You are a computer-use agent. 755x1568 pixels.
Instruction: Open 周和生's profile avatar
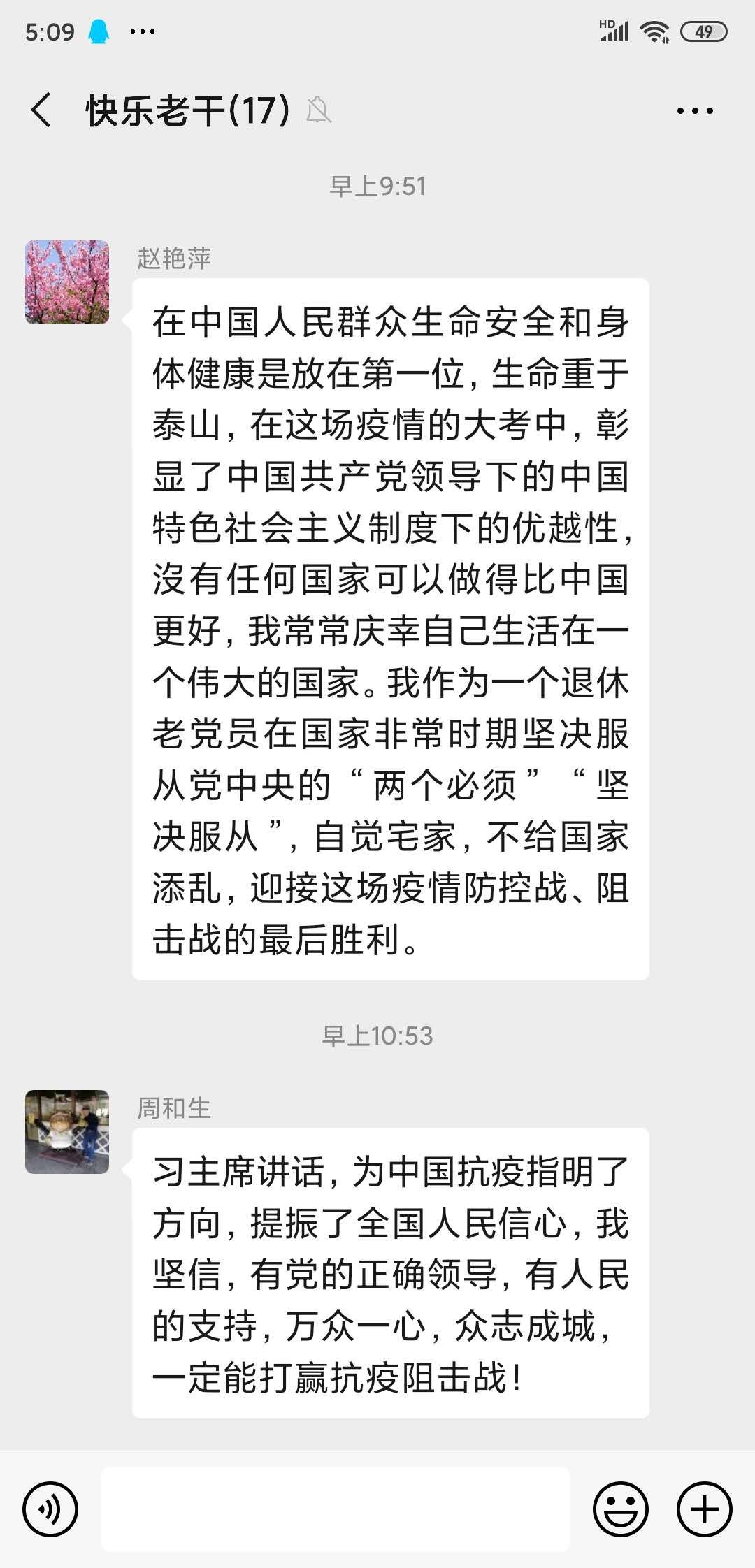click(x=67, y=1131)
